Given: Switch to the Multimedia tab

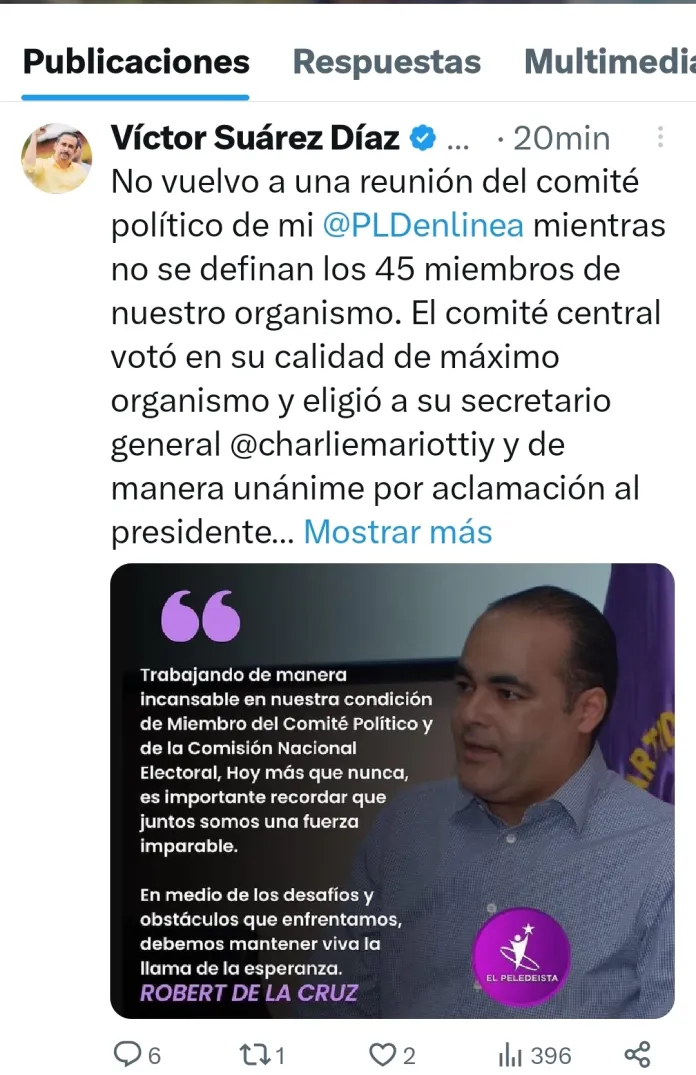Looking at the screenshot, I should [x=610, y=62].
